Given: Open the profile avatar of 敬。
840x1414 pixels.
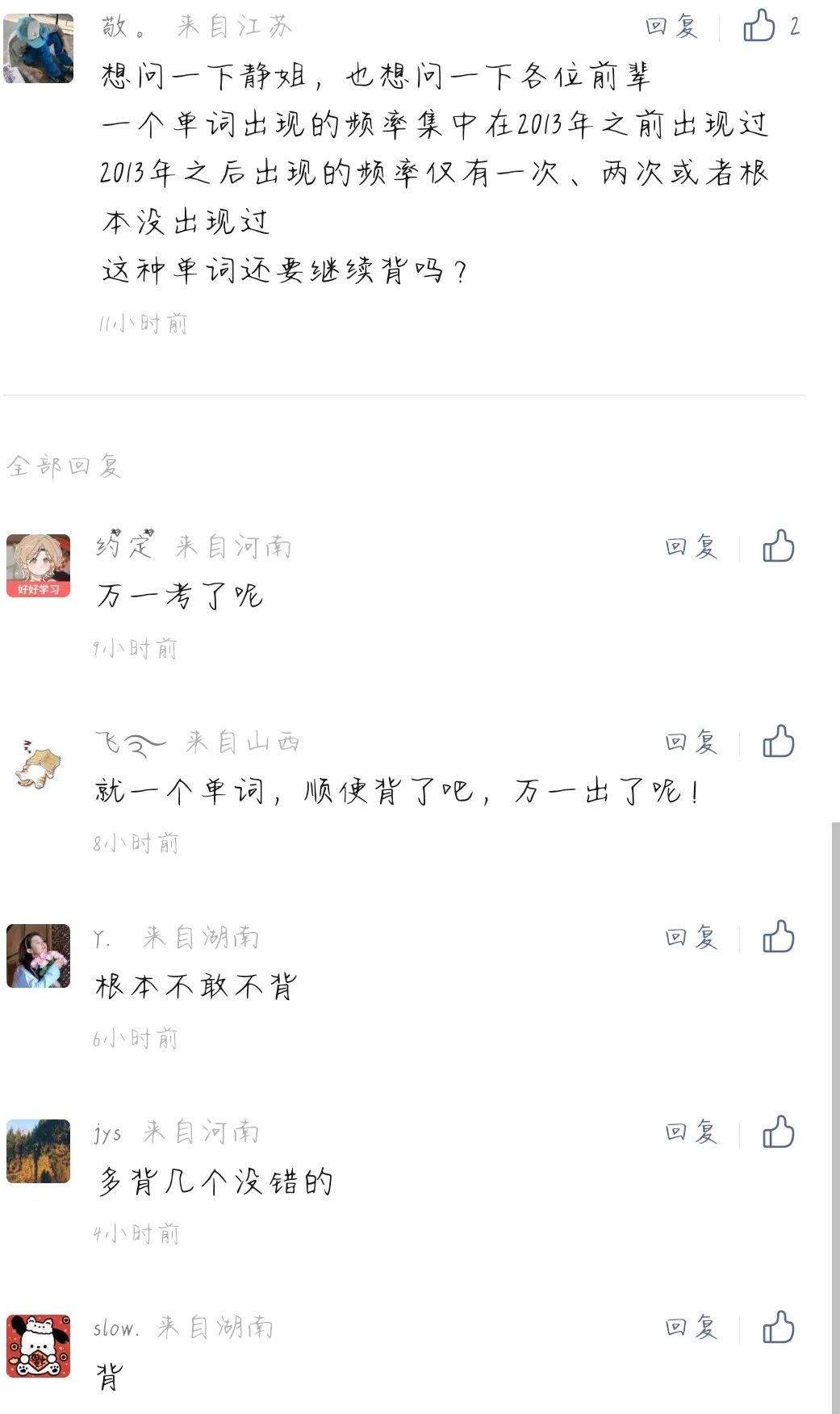Looking at the screenshot, I should point(38,48).
